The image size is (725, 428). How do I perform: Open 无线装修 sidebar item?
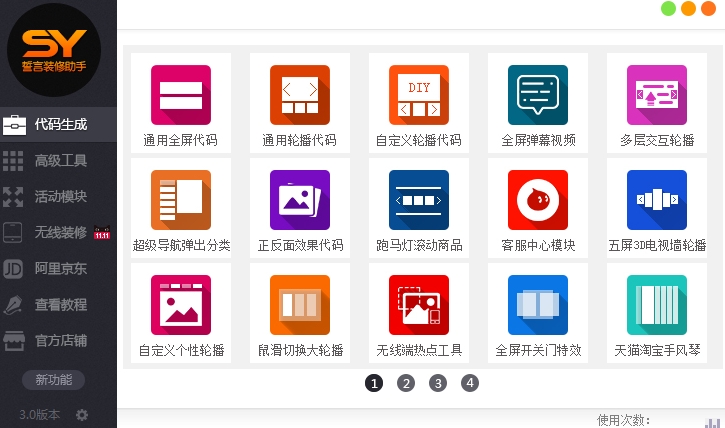click(58, 233)
